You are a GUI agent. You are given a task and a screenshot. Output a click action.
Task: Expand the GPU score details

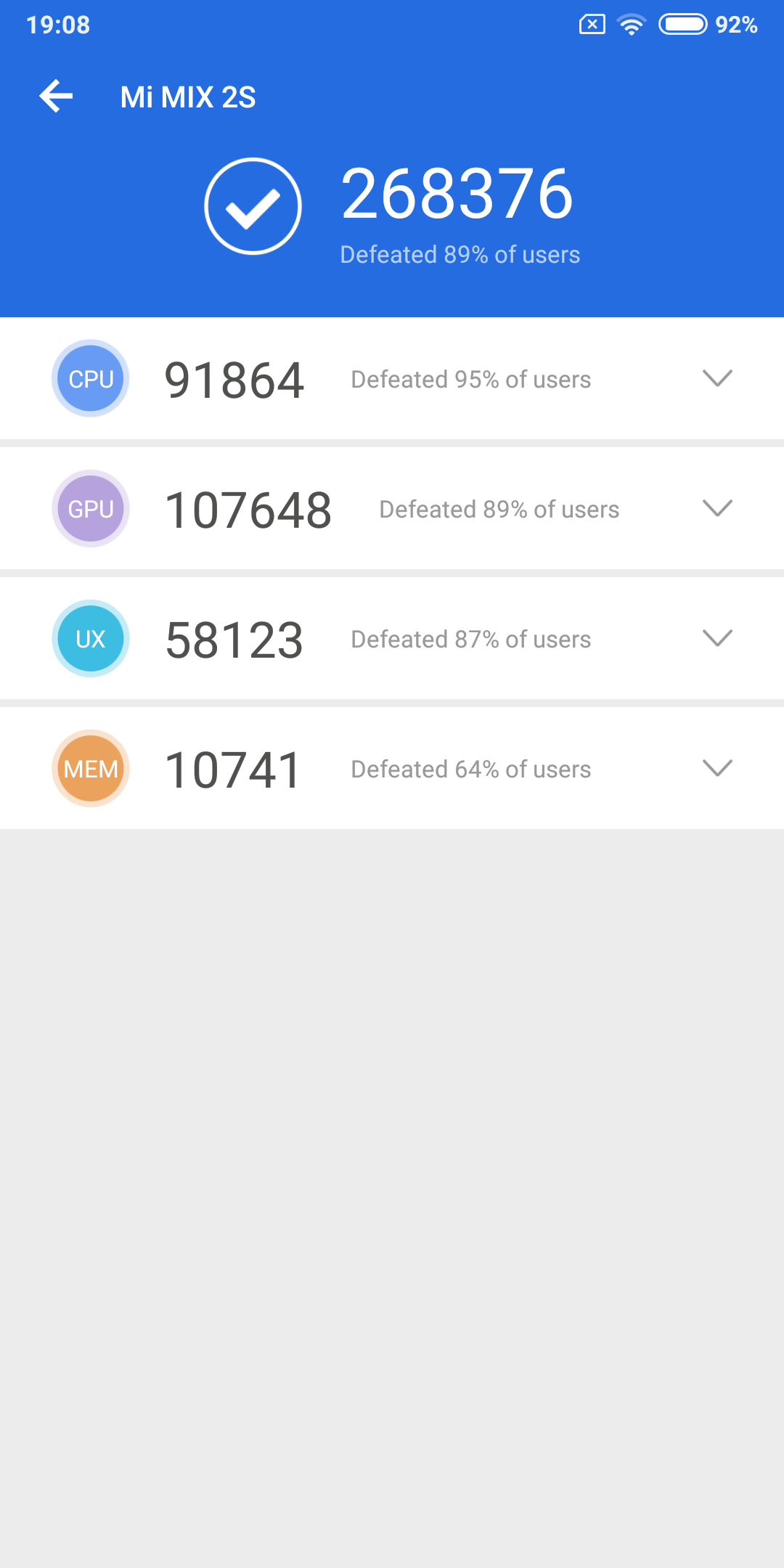tap(717, 508)
